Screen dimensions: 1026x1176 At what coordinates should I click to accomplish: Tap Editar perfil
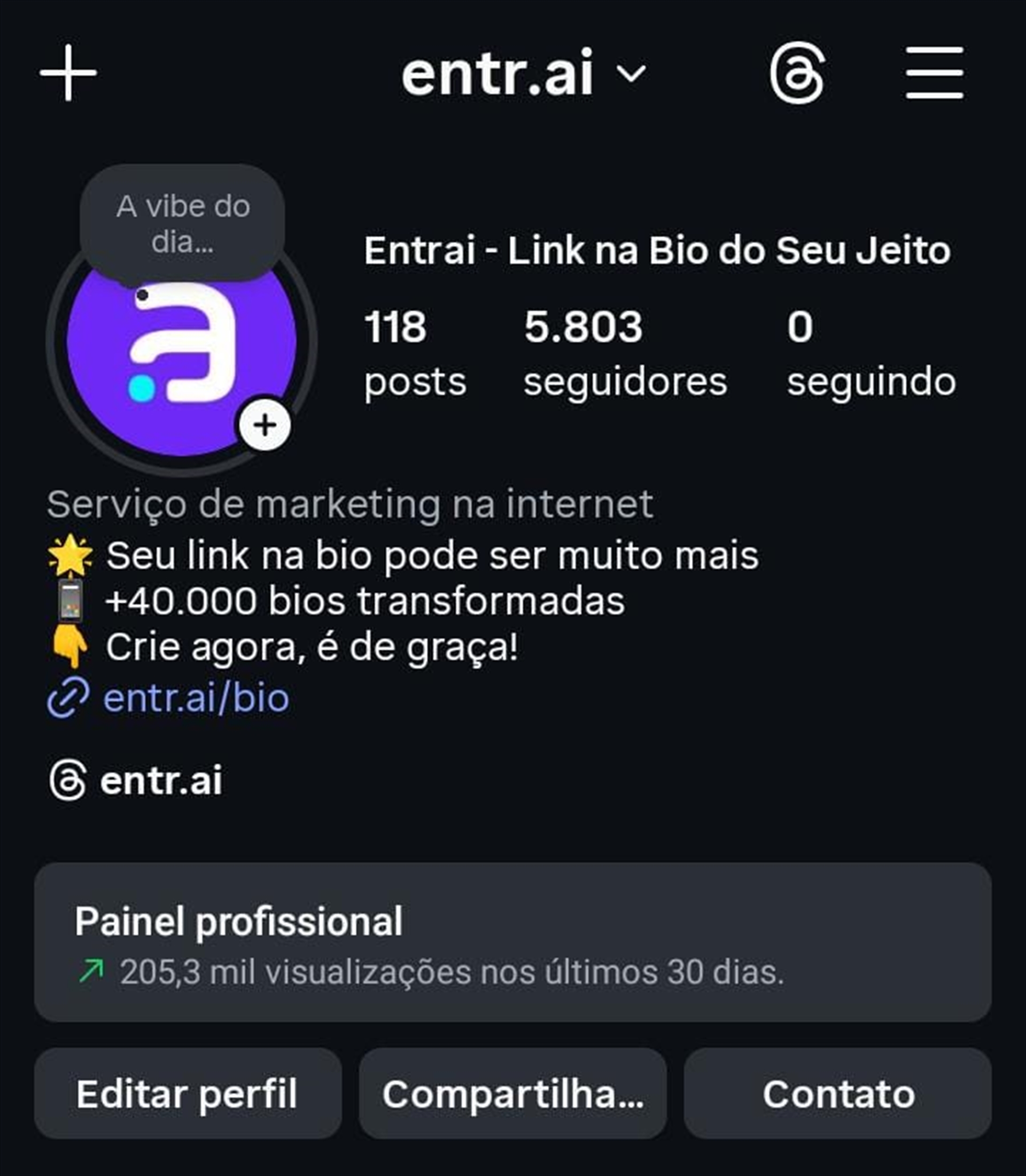pyautogui.click(x=188, y=1094)
